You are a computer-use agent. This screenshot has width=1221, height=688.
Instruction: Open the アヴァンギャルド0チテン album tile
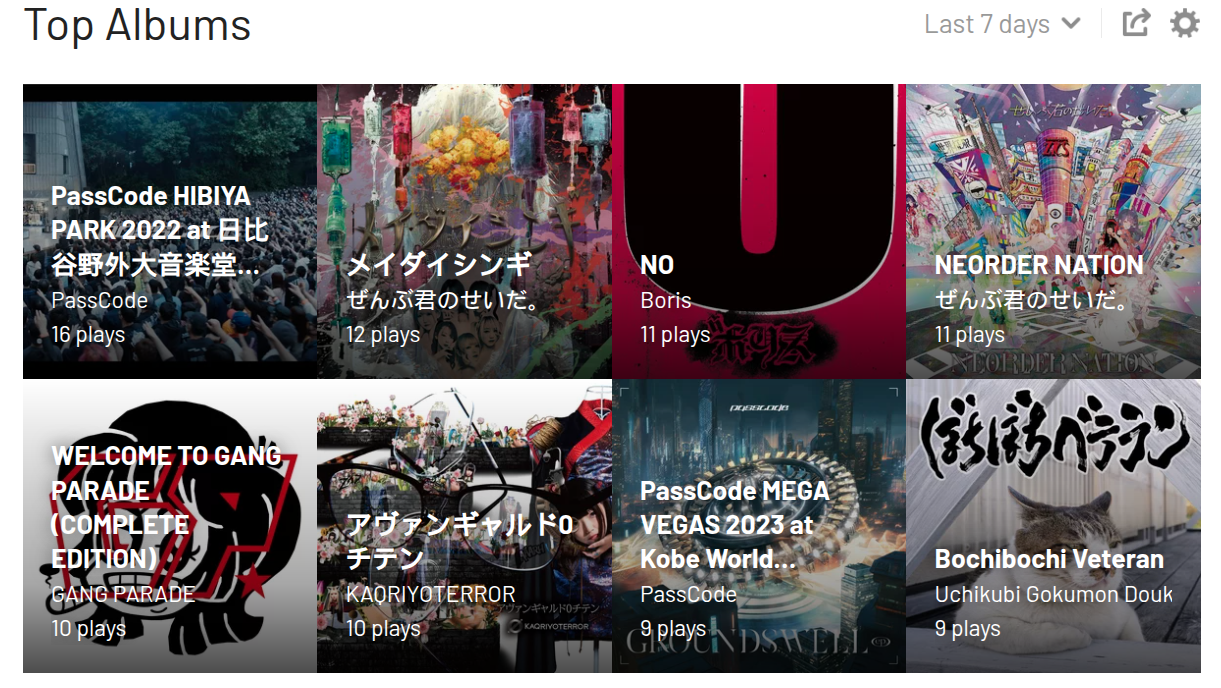pyautogui.click(x=459, y=540)
